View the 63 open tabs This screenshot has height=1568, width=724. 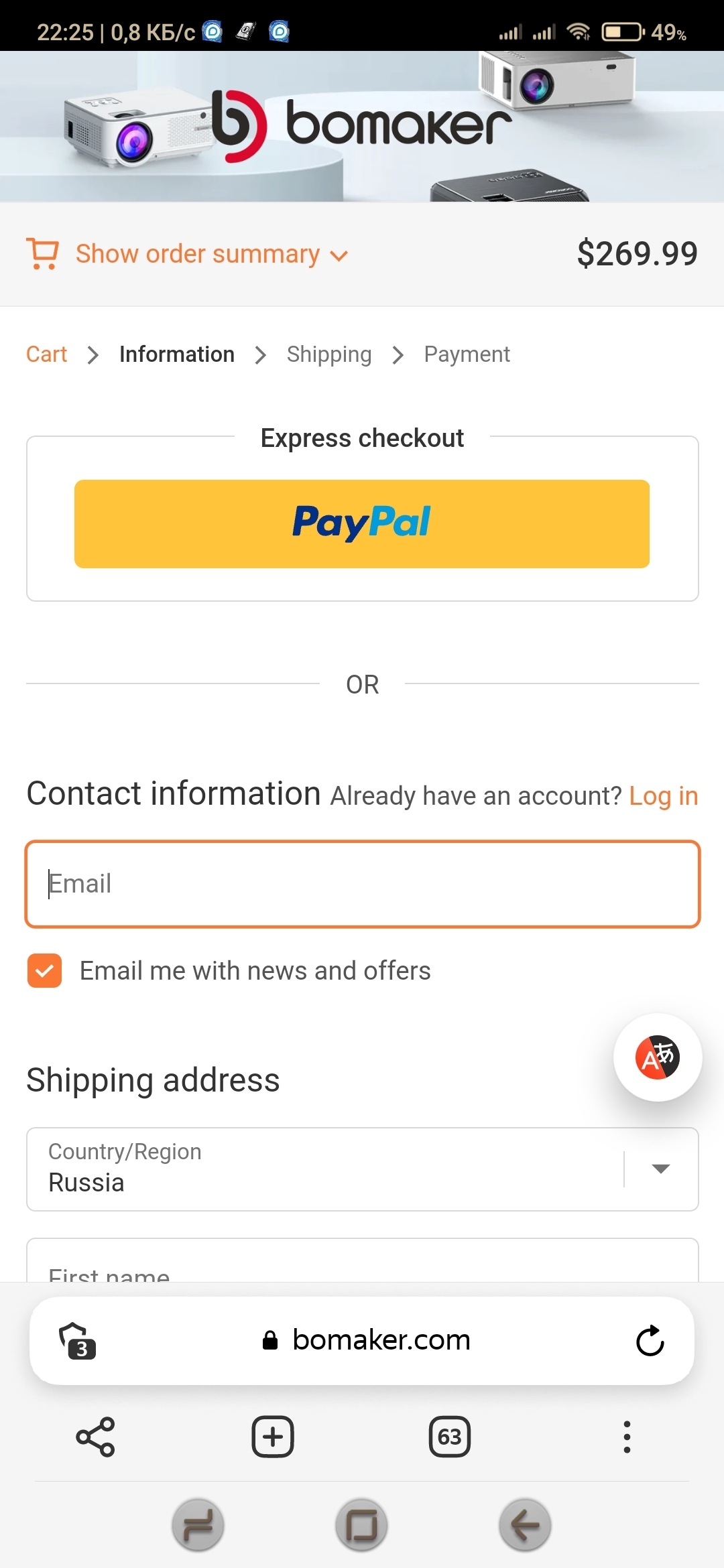point(449,1437)
